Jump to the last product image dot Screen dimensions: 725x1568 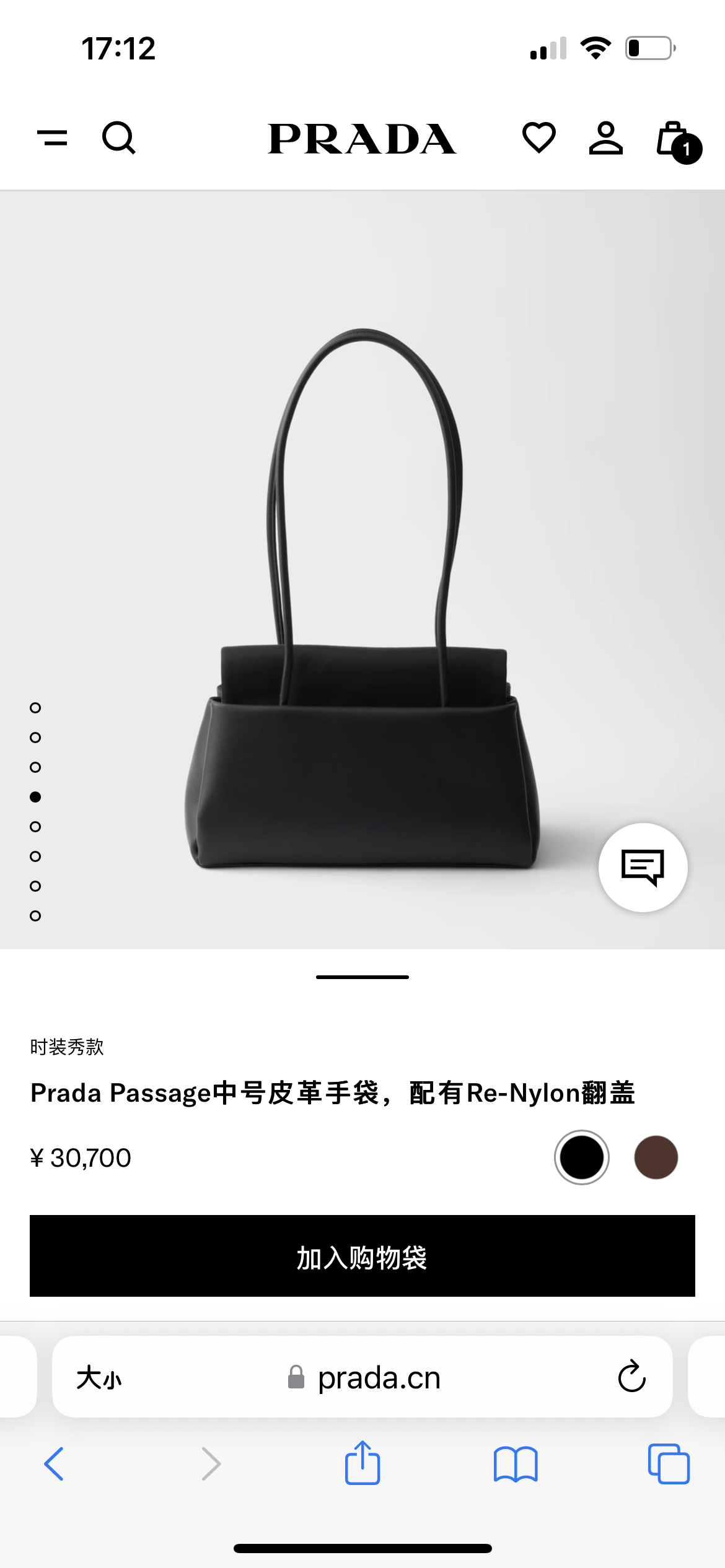pos(35,916)
